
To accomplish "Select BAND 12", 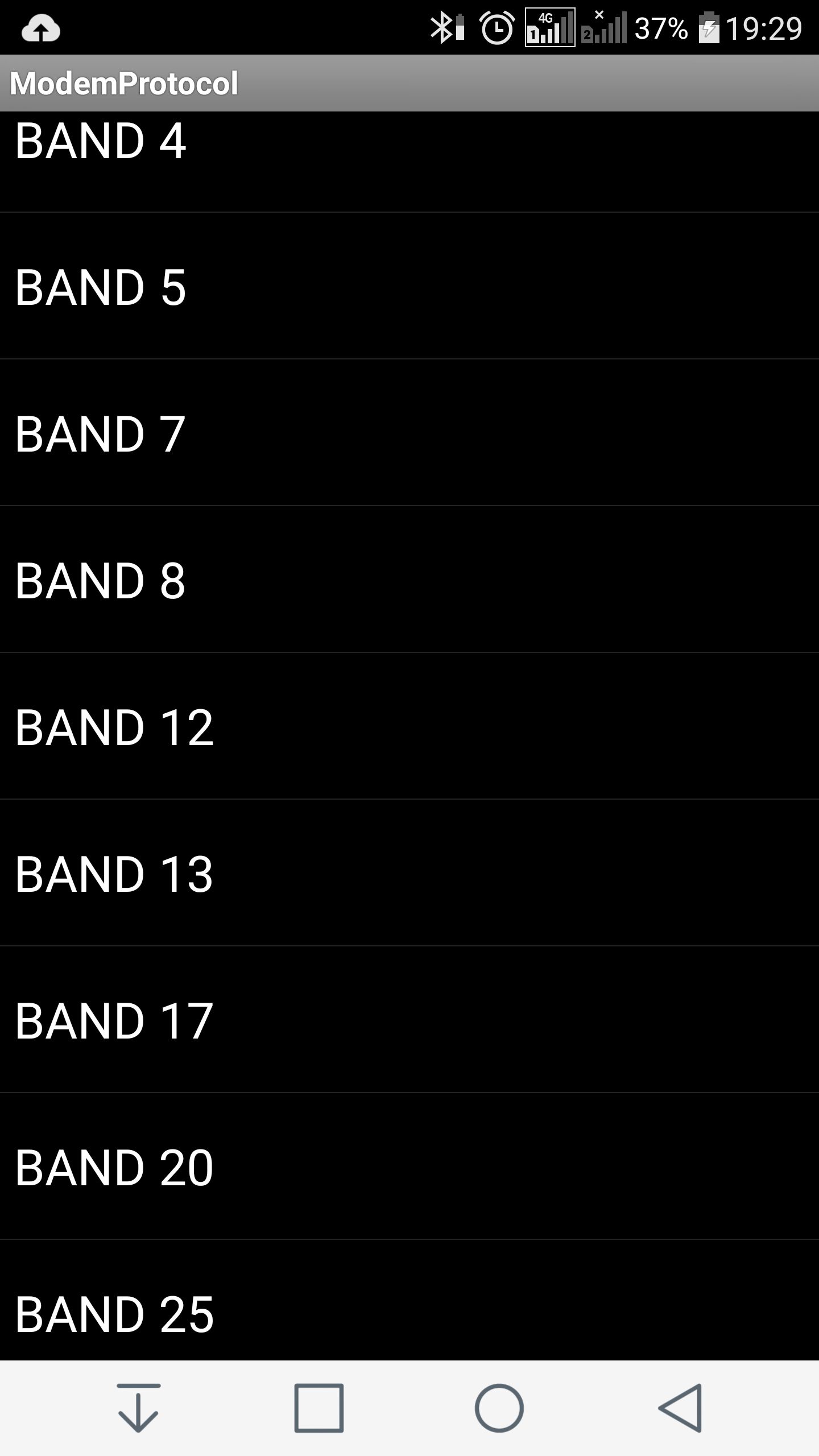I will [409, 726].
